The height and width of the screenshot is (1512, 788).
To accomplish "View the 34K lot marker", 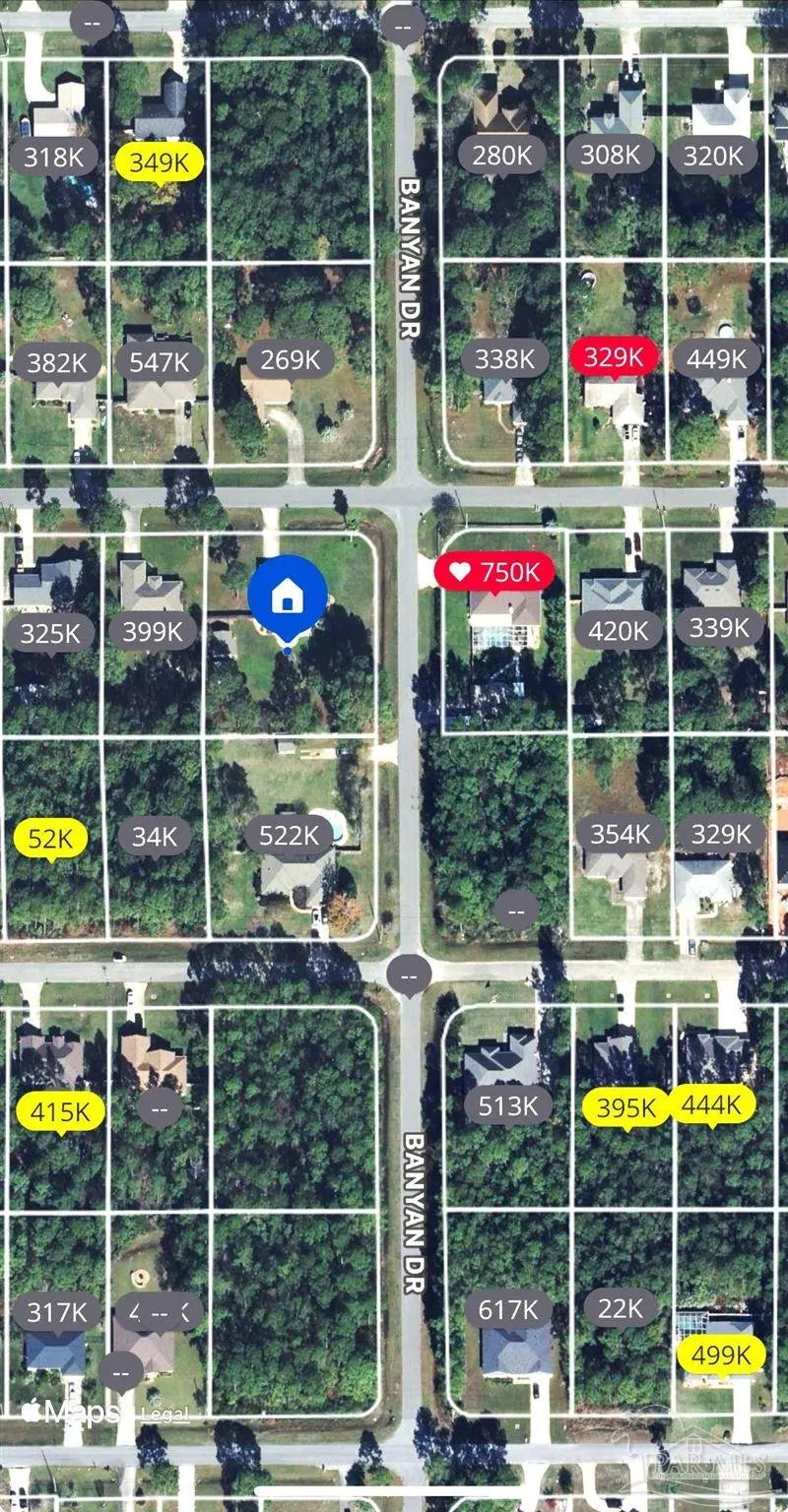I will [155, 837].
